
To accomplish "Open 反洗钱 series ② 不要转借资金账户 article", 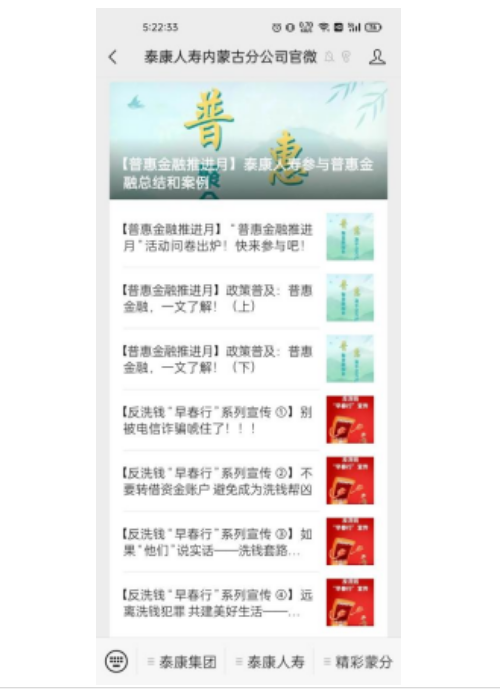I will (248, 481).
